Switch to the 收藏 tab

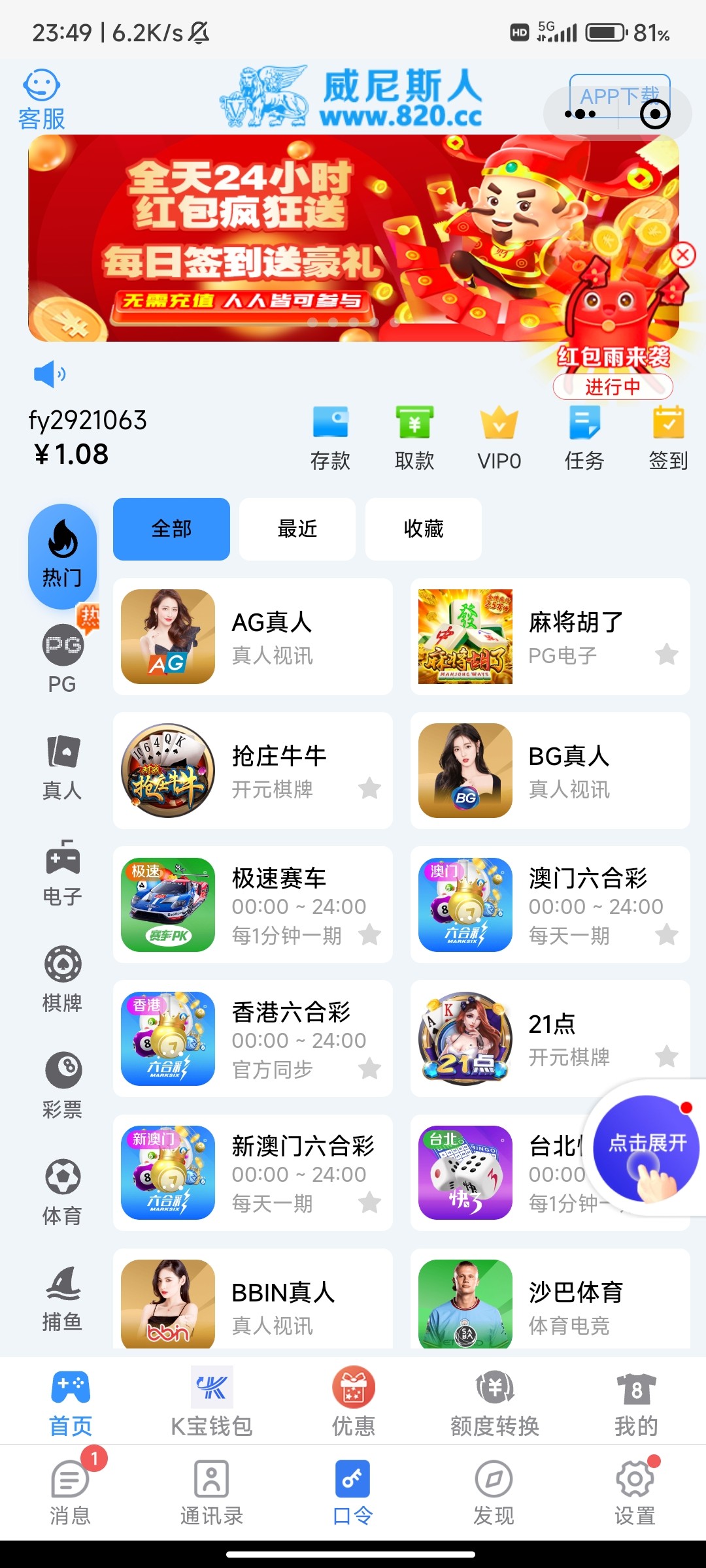tap(423, 529)
